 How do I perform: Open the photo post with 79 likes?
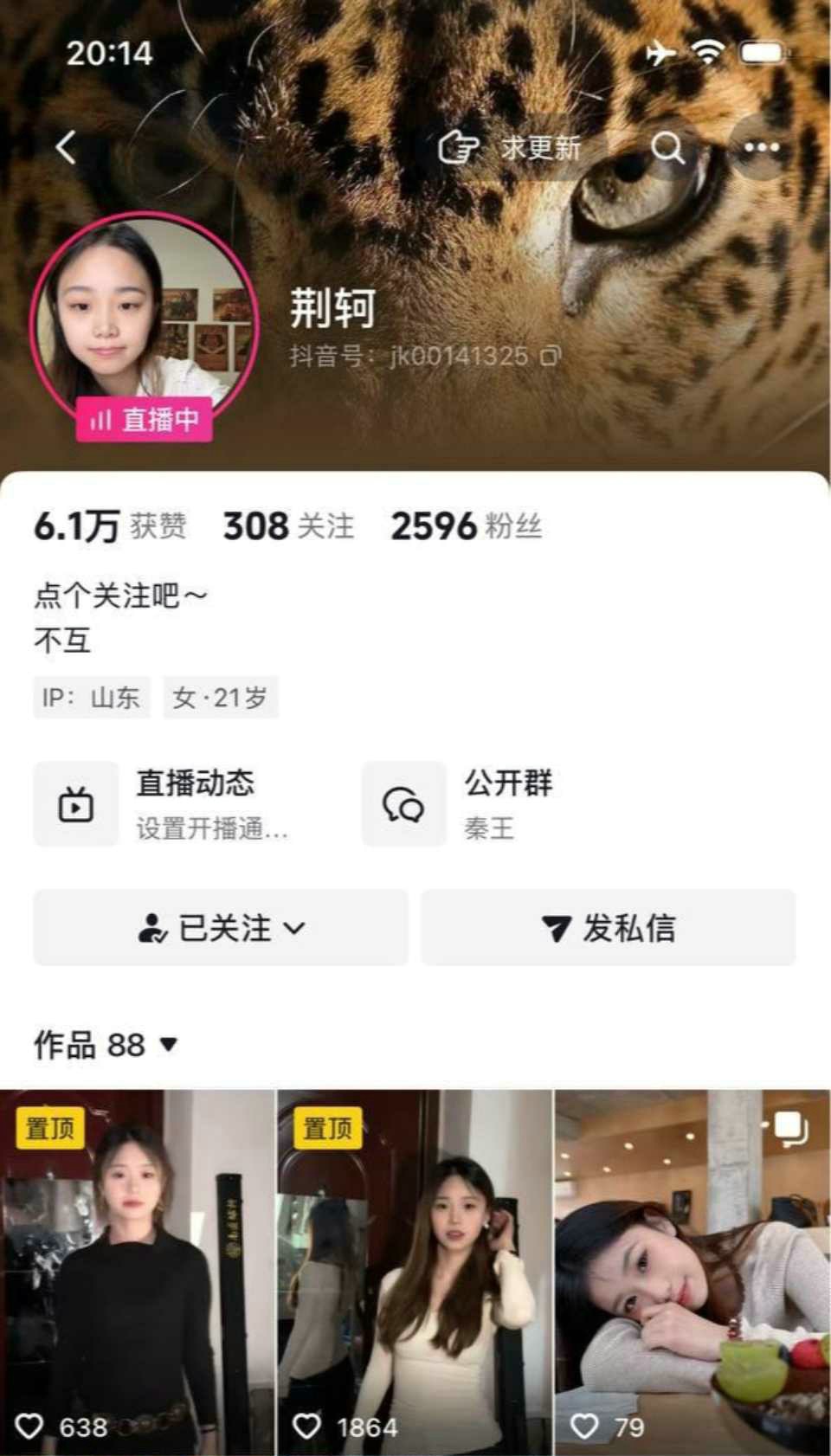tap(692, 1272)
